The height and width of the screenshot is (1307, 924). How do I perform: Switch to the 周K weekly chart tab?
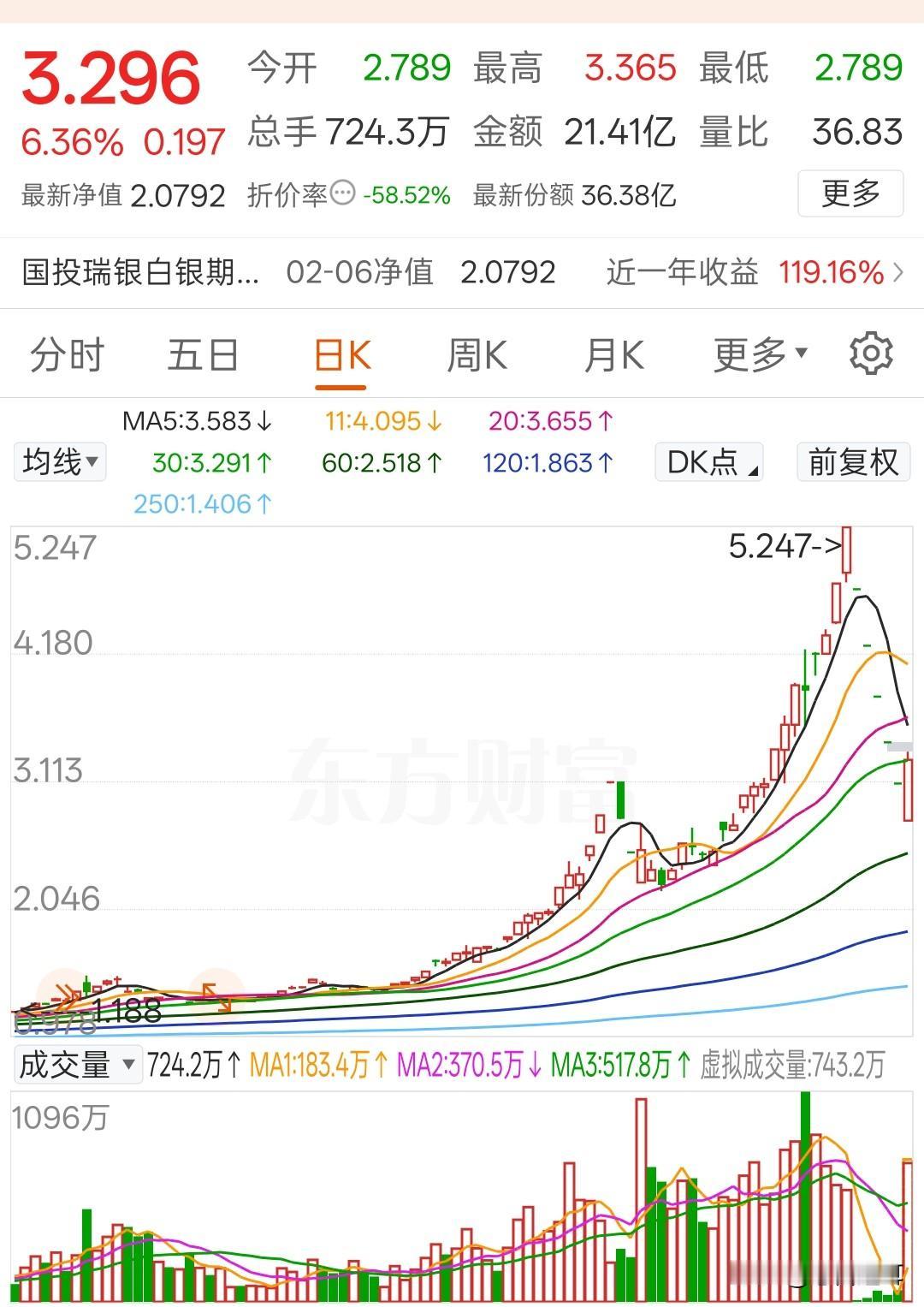[476, 353]
